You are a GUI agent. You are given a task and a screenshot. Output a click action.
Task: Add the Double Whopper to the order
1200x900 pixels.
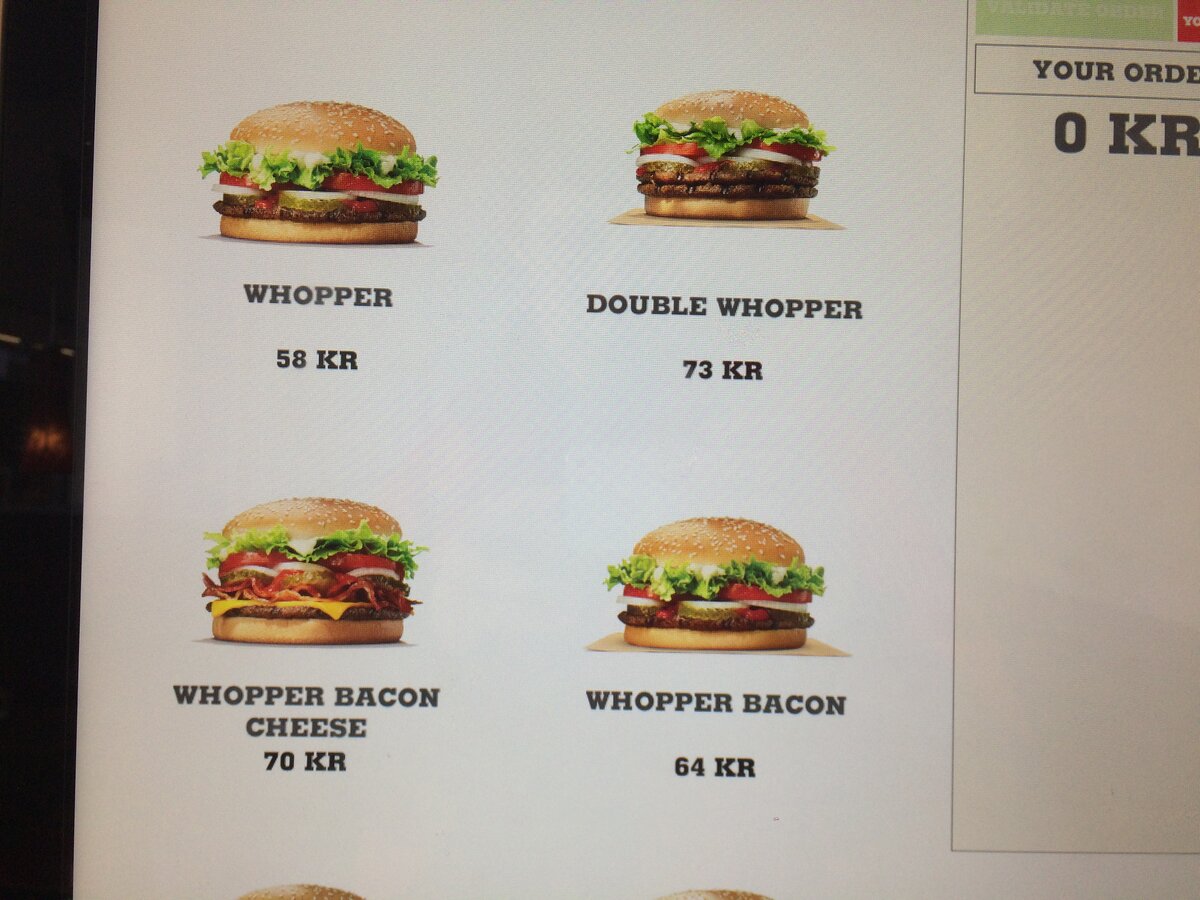(x=725, y=157)
